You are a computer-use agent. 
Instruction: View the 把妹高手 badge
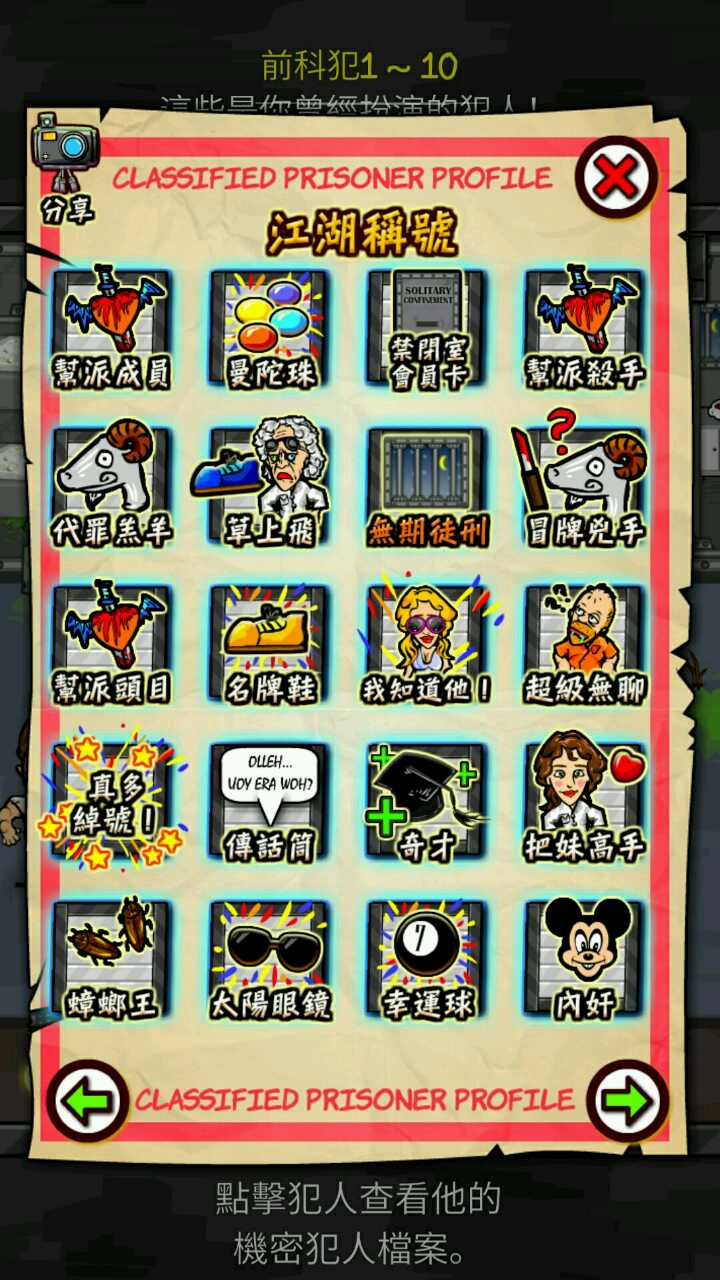coord(585,801)
